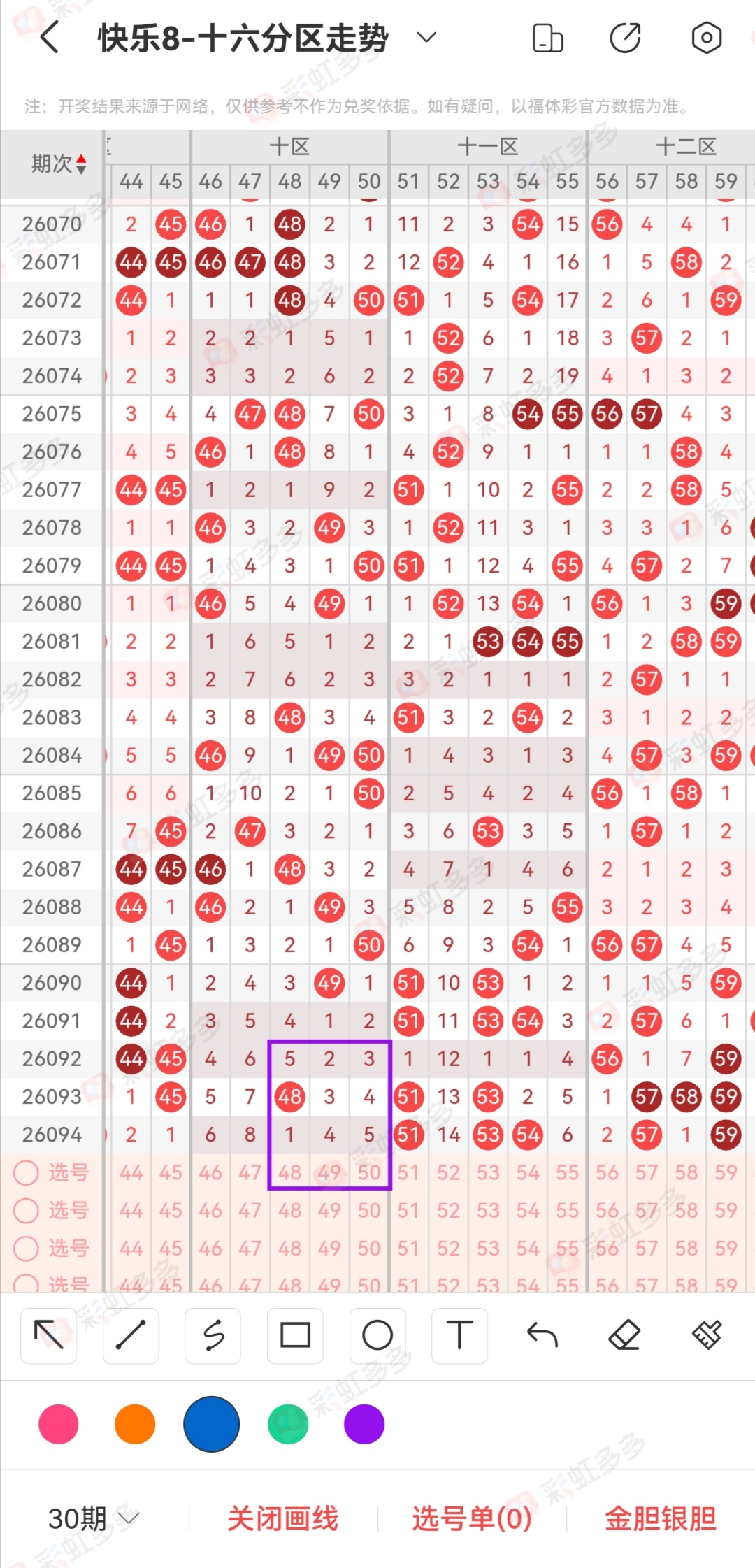Select the eraser tool
The height and width of the screenshot is (1568, 755).
(624, 1335)
